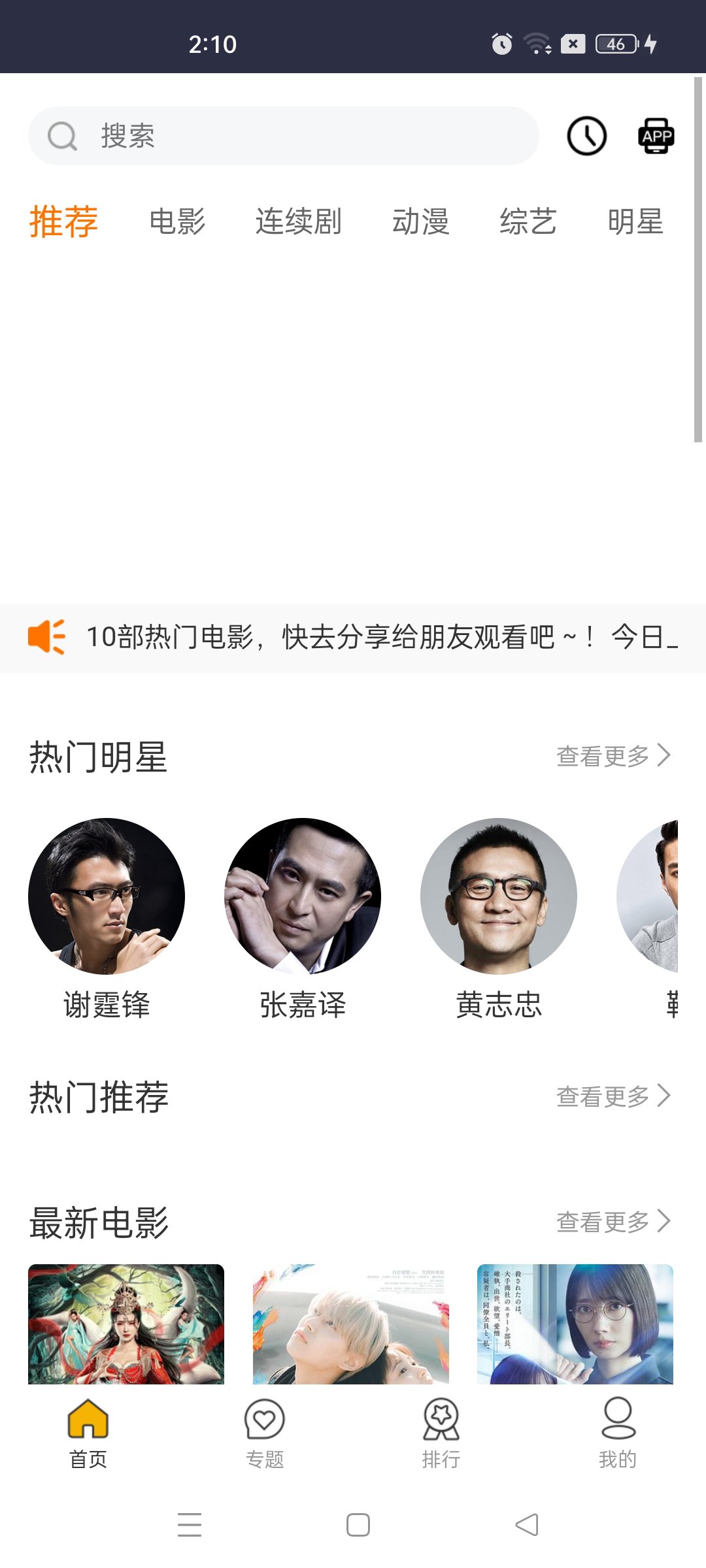Switch to the 电影 tab

(177, 221)
